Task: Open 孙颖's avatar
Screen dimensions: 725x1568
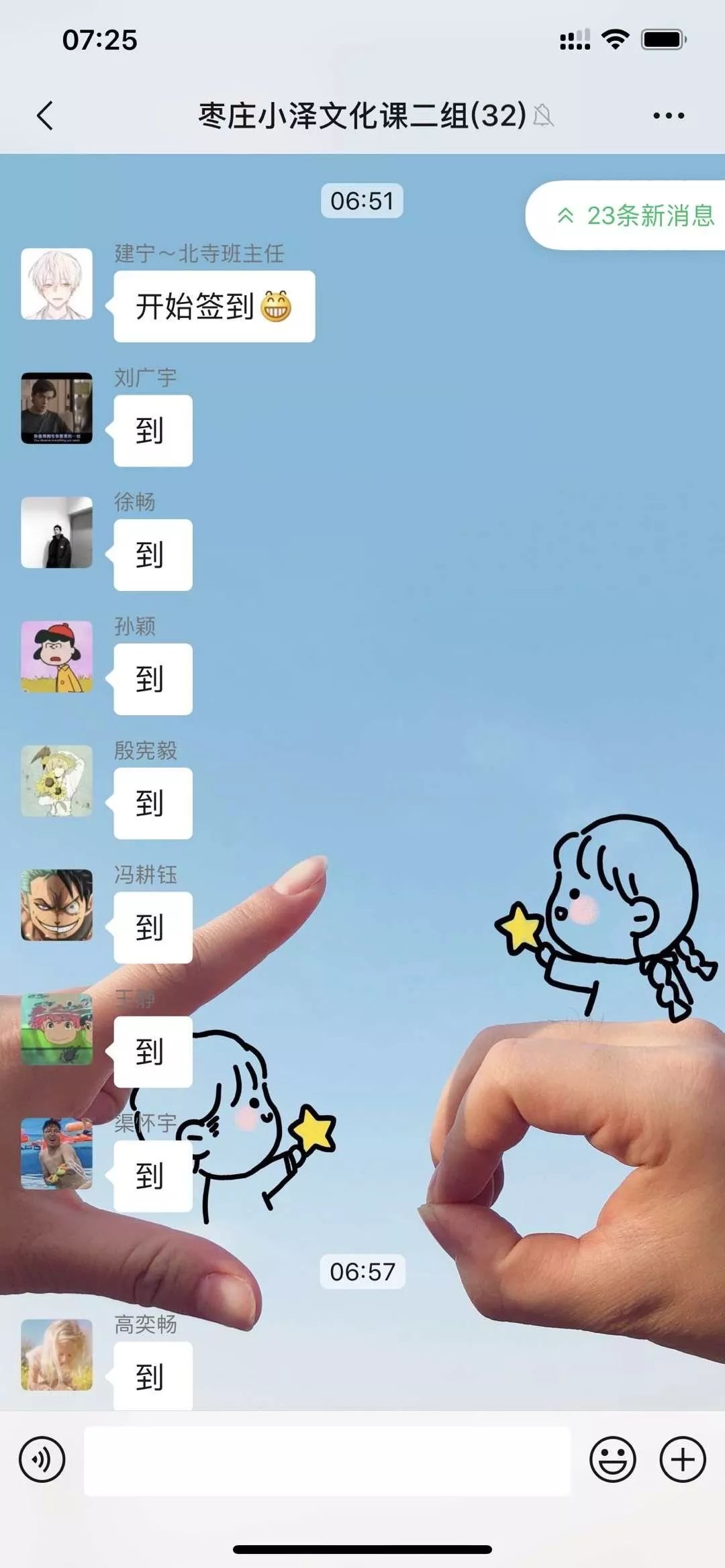Action: [x=57, y=656]
